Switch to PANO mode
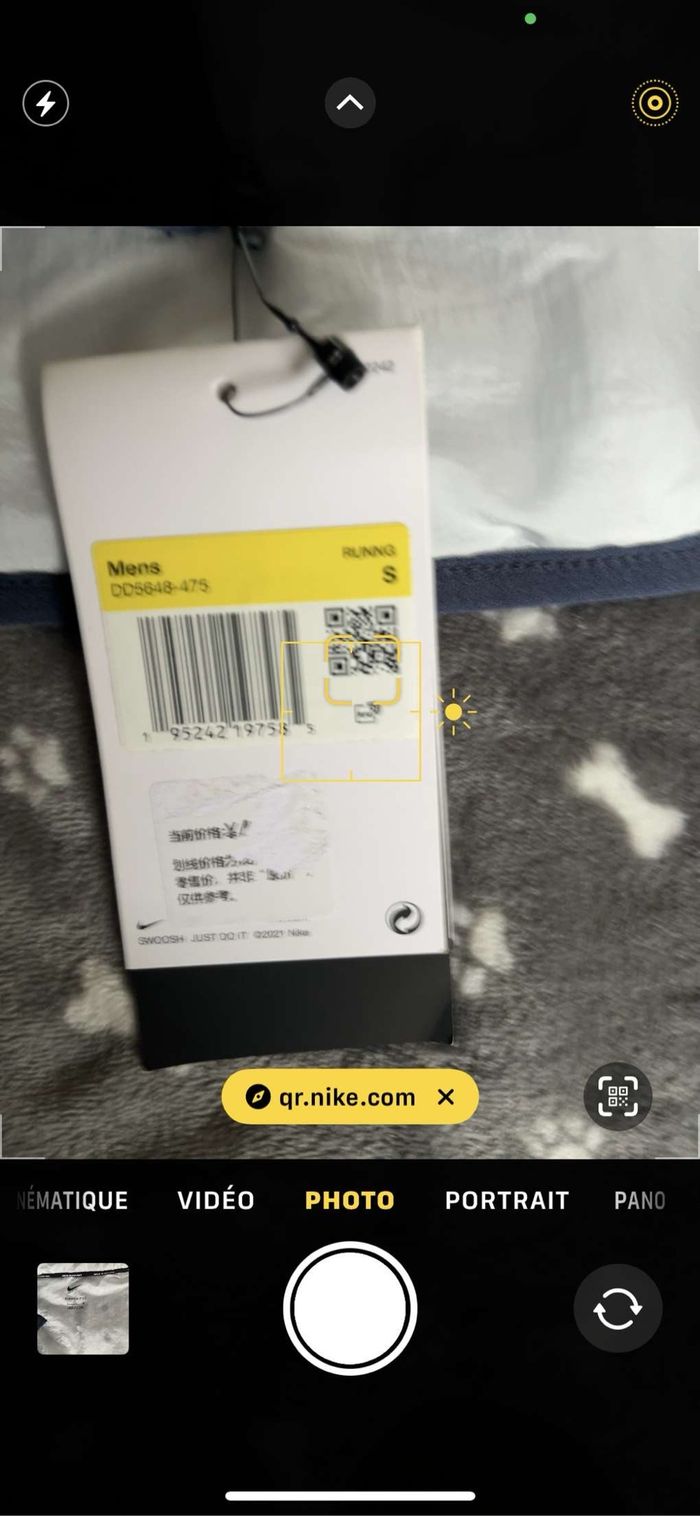This screenshot has width=700, height=1516. pos(640,1200)
